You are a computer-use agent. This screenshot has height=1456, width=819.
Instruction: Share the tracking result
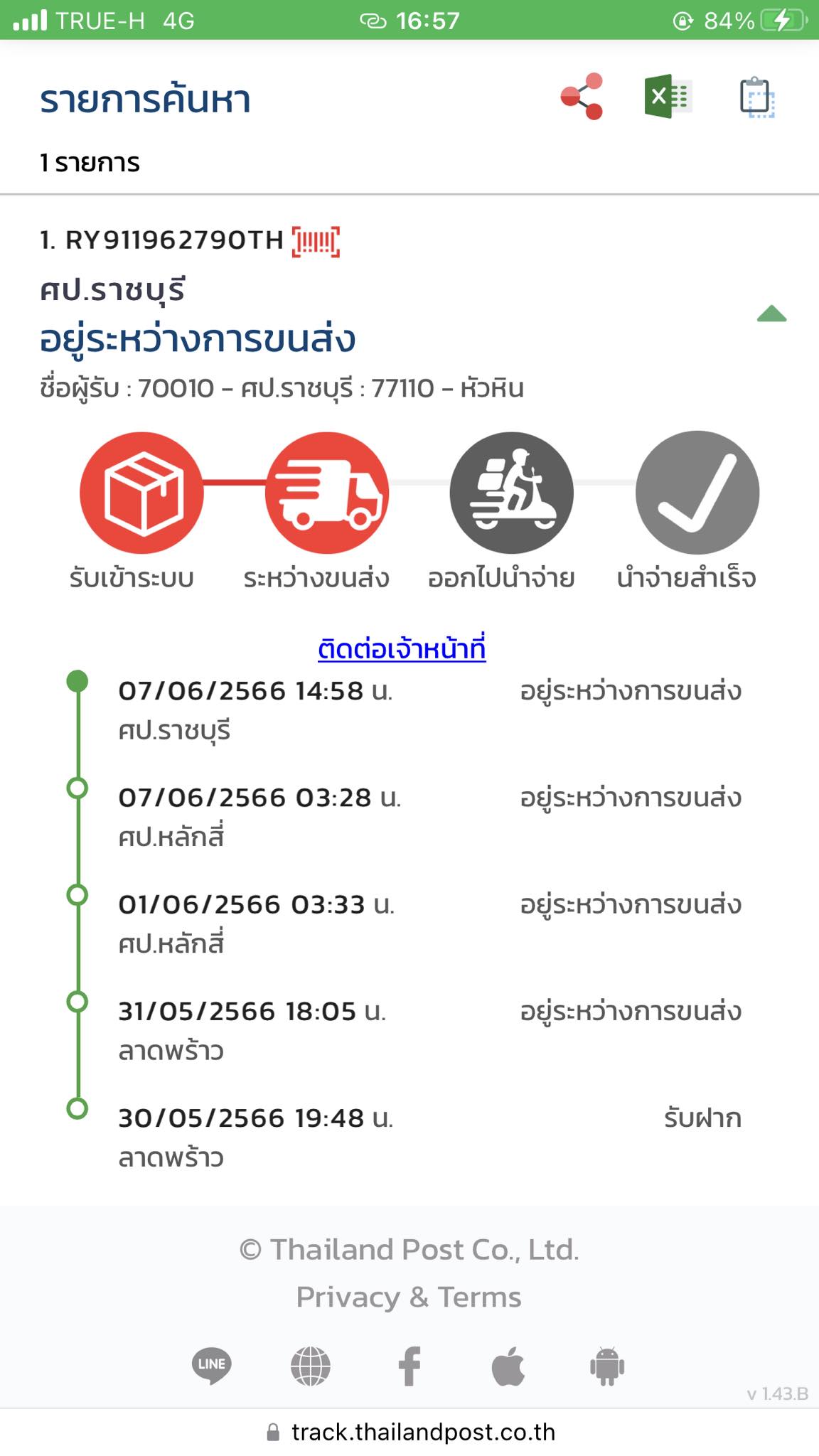tap(582, 97)
